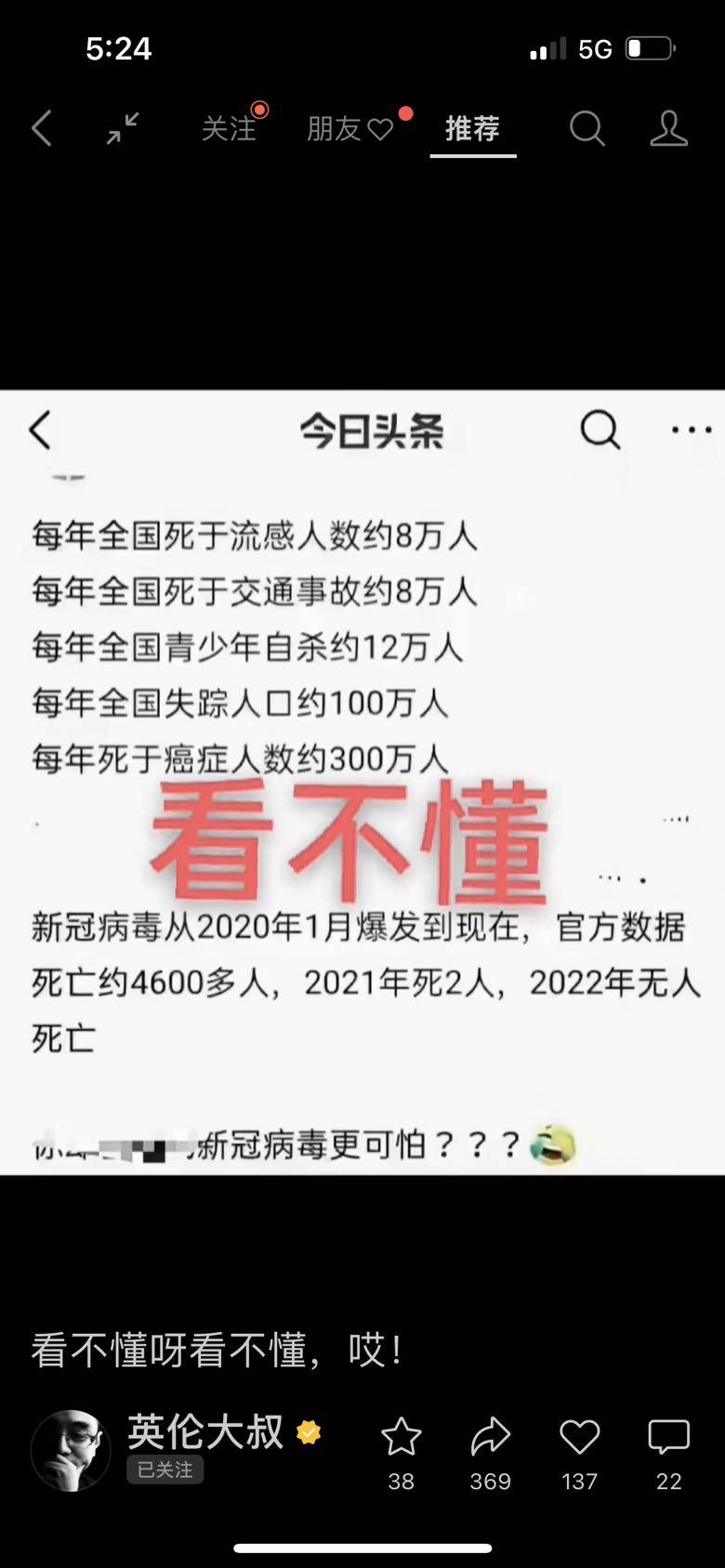Switch to the 关注 tab

(229, 128)
